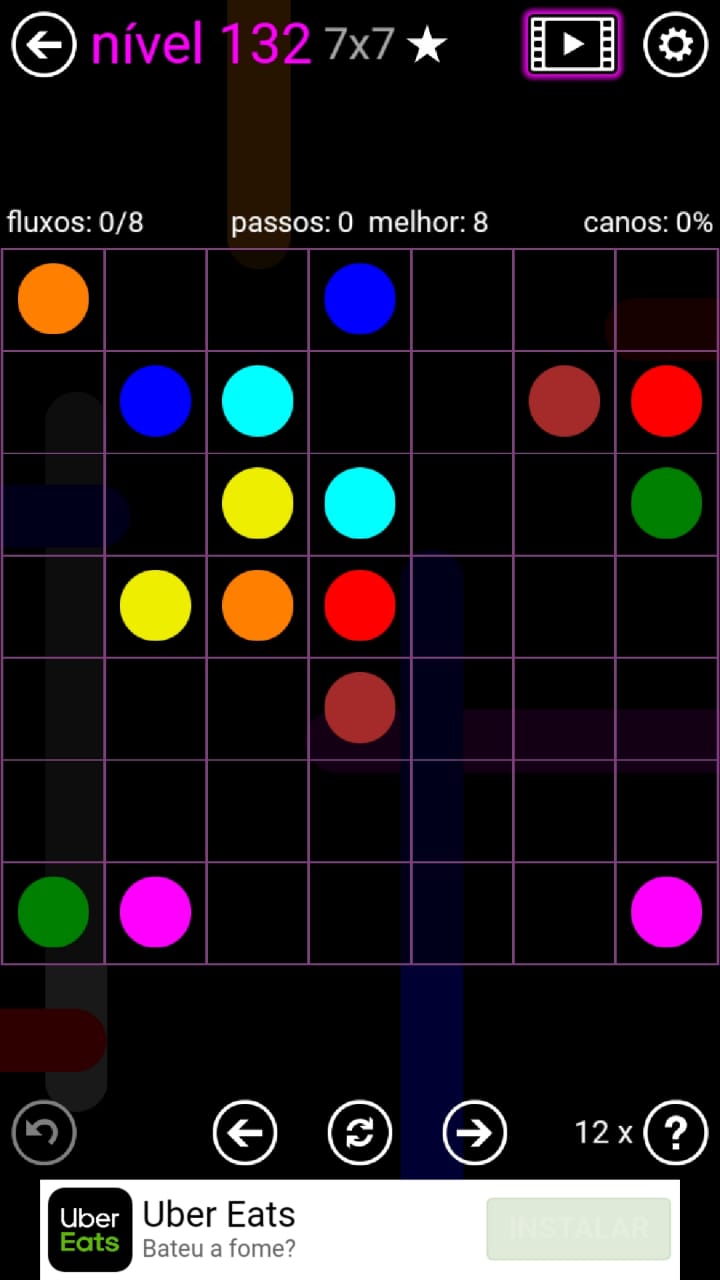
Task: Open the settings gear
Action: click(x=675, y=45)
